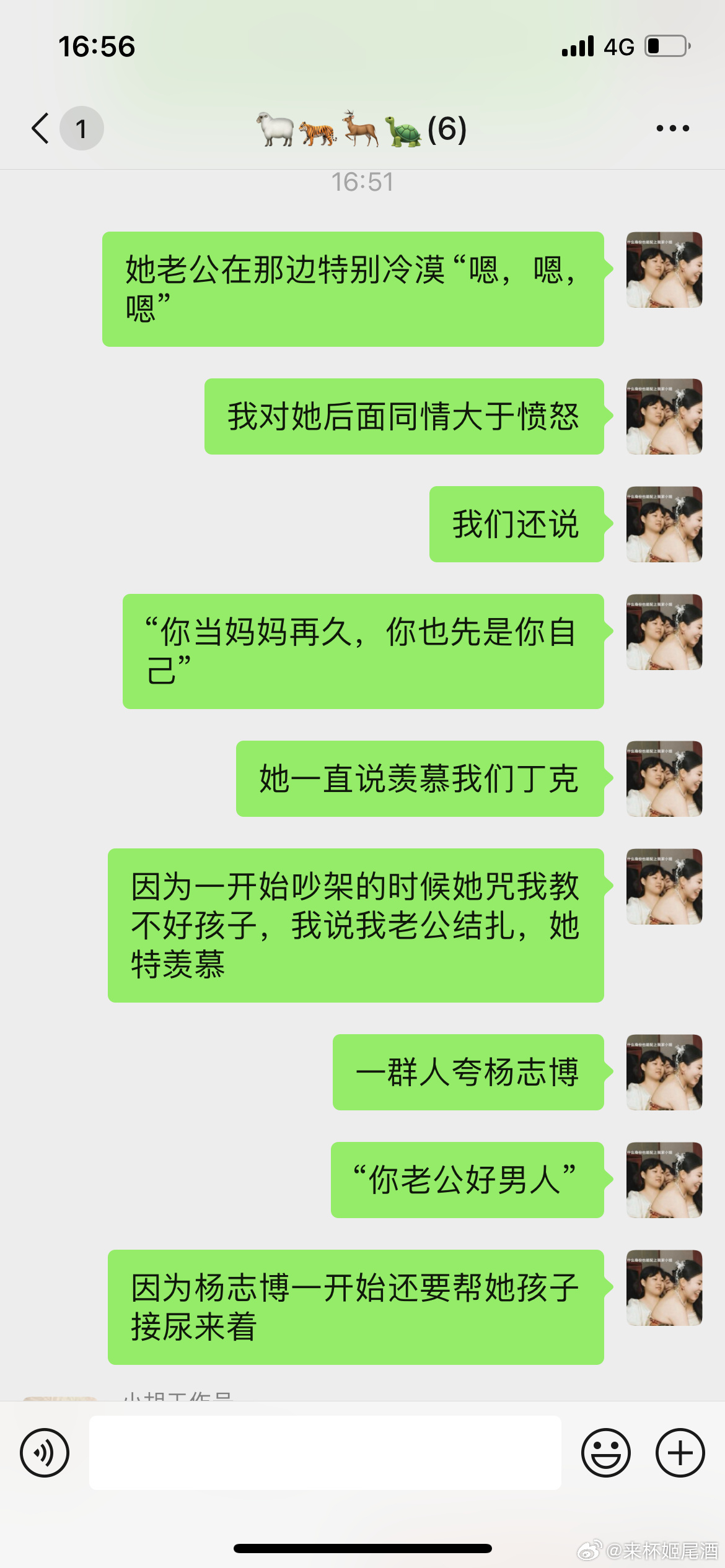Viewport: 725px width, 1568px height.
Task: Switch to voice message input
Action: (45, 1452)
